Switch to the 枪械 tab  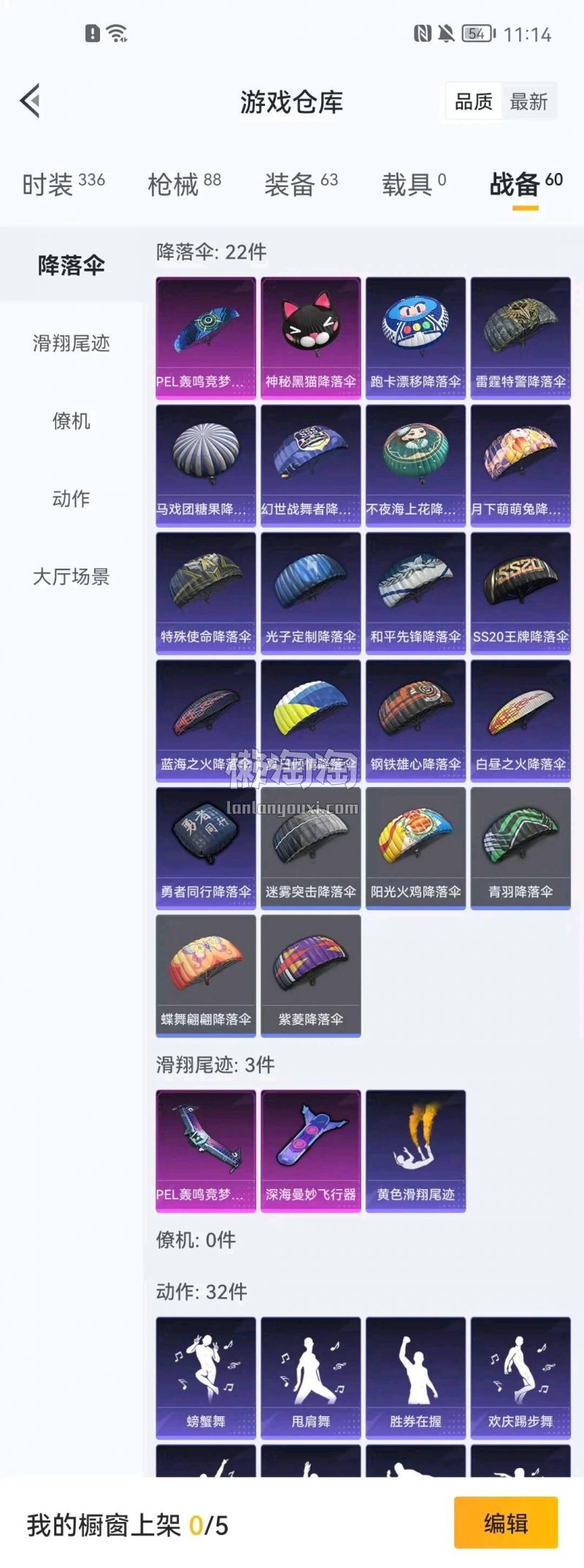click(x=184, y=184)
